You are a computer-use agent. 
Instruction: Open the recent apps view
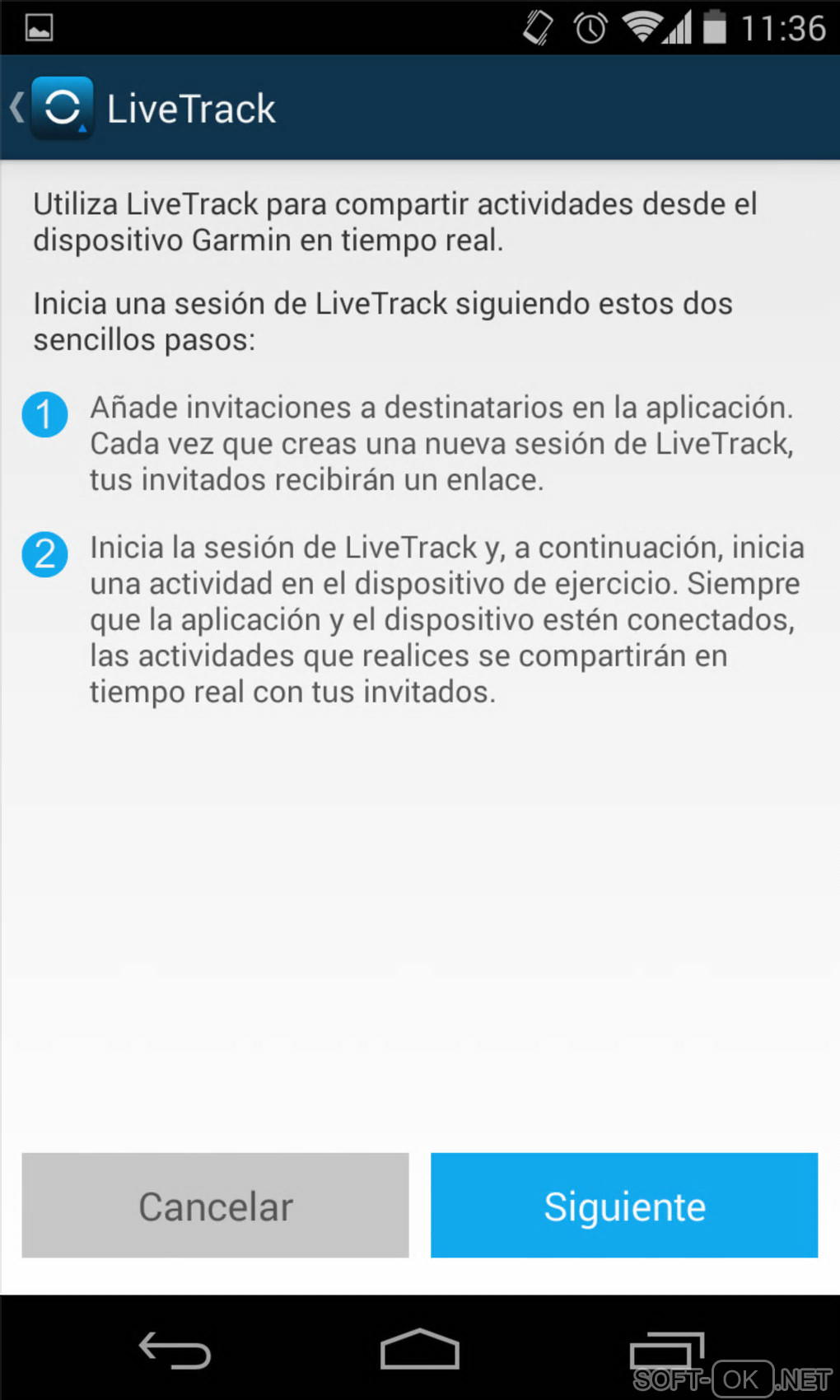665,1349
